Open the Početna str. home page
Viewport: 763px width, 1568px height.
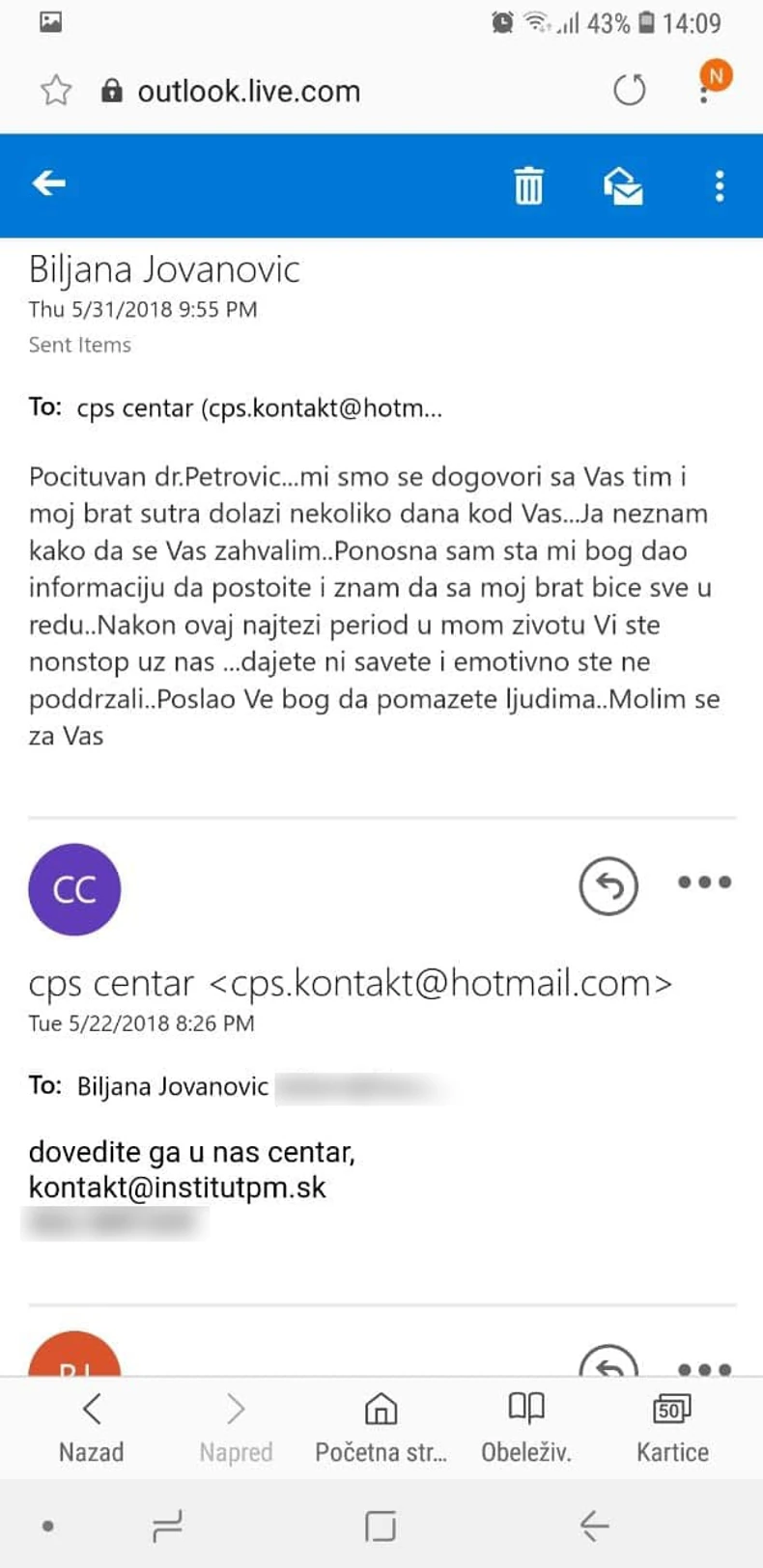click(381, 1427)
